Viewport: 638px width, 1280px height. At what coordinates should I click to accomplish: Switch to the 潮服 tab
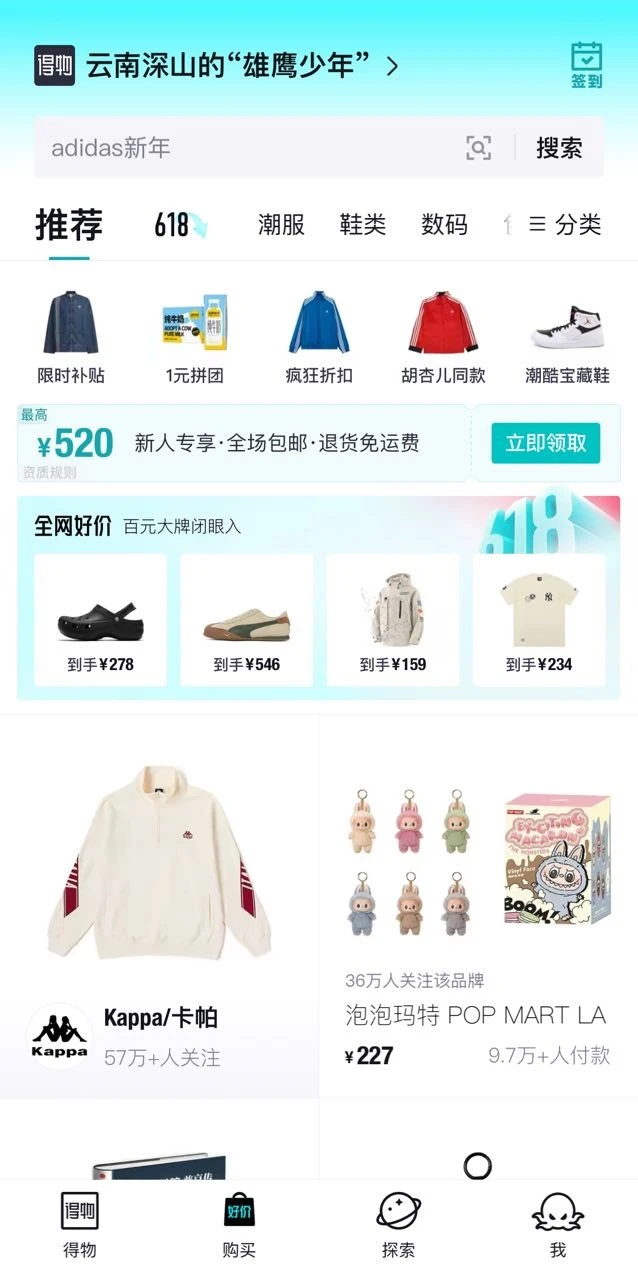(281, 225)
